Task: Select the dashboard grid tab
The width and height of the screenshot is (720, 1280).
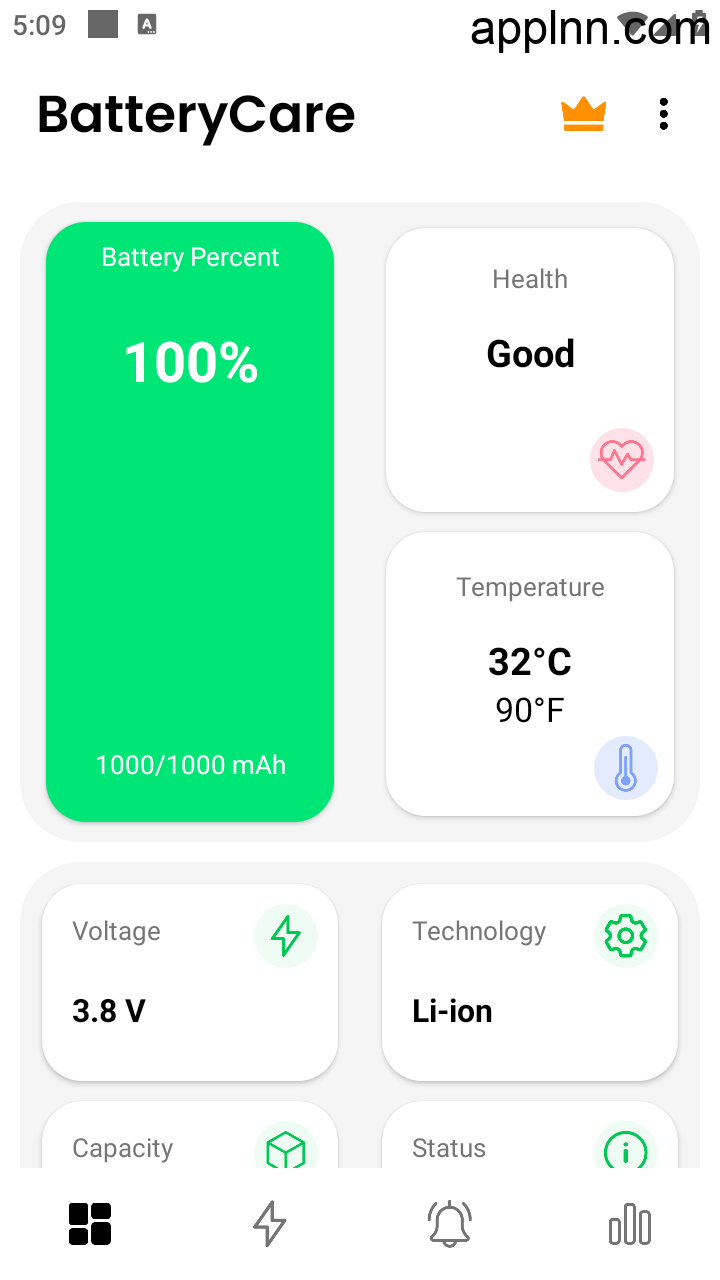Action: [x=90, y=1224]
